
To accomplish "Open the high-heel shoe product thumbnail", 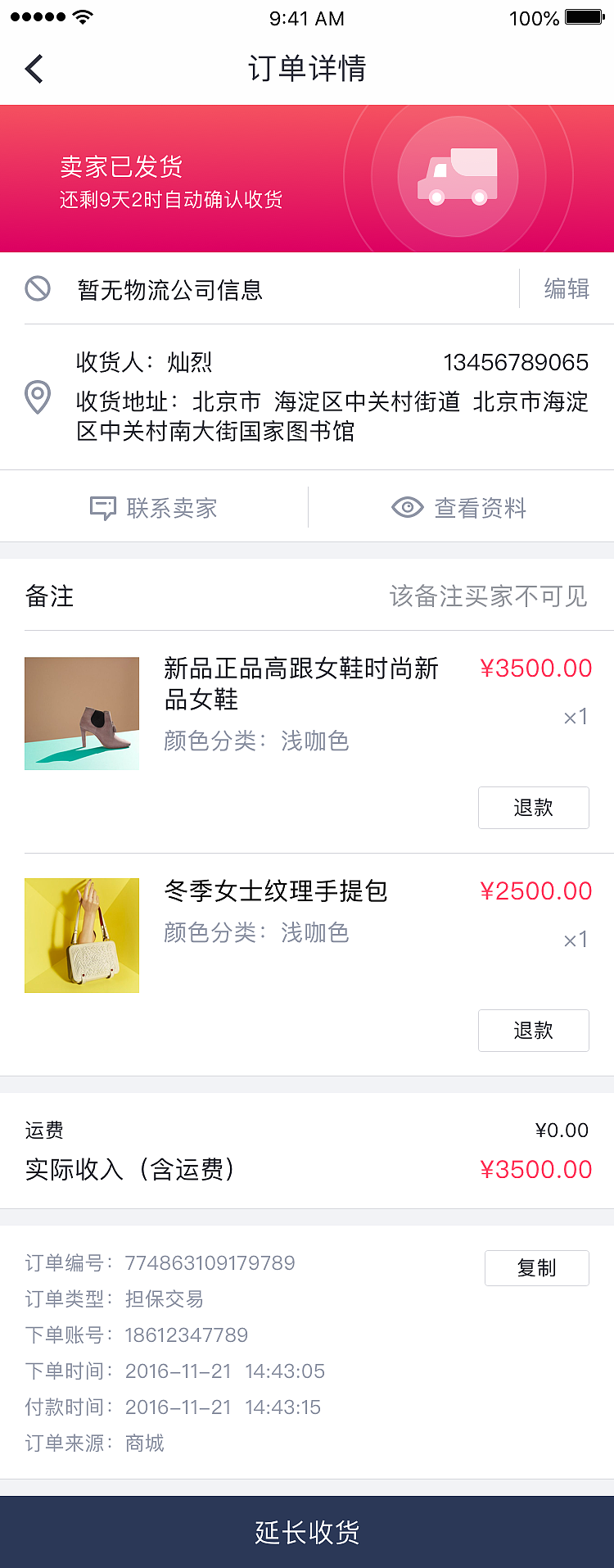I will point(81,713).
